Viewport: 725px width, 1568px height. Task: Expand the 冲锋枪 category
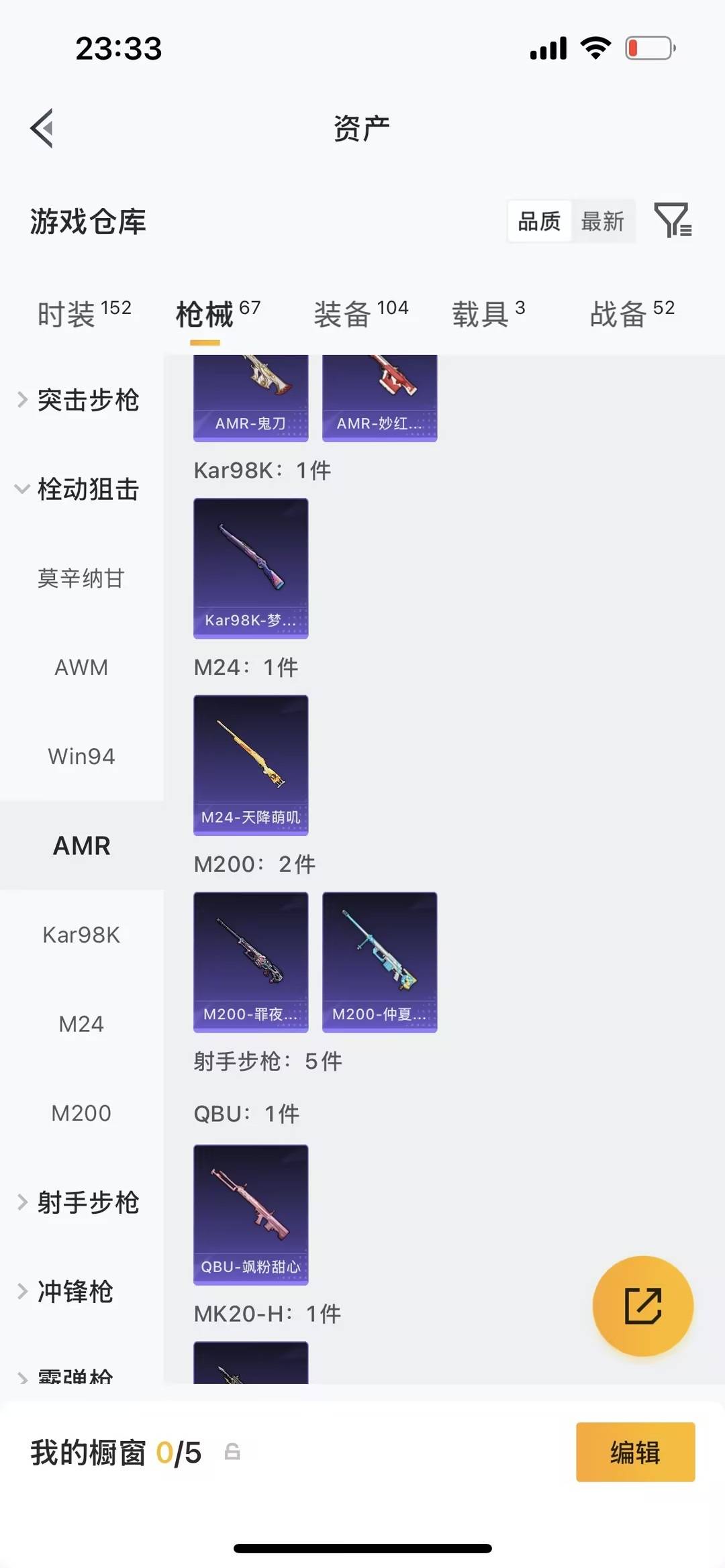(x=74, y=1292)
